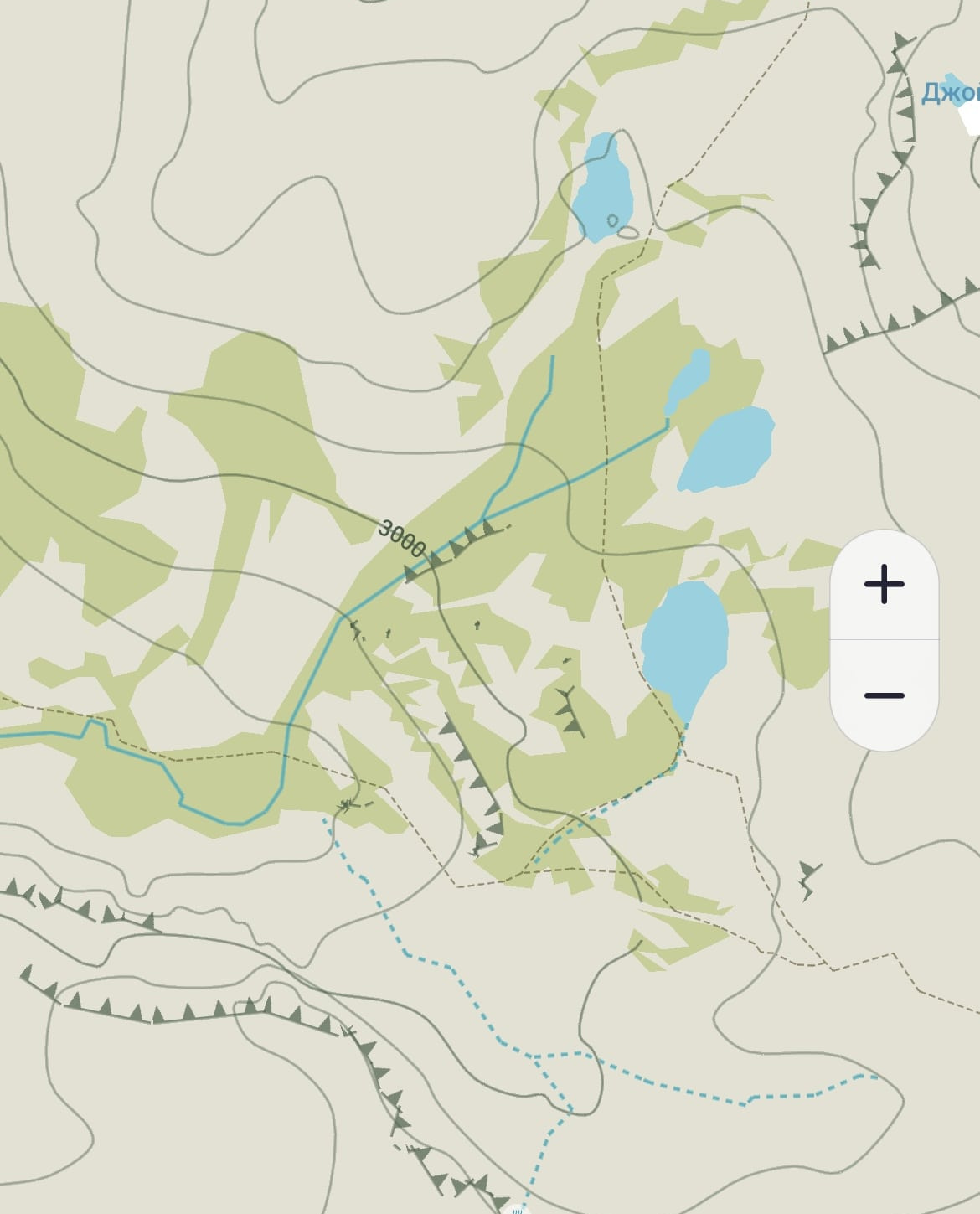Zoom out of the map
Image resolution: width=980 pixels, height=1214 pixels.
pyautogui.click(x=884, y=695)
